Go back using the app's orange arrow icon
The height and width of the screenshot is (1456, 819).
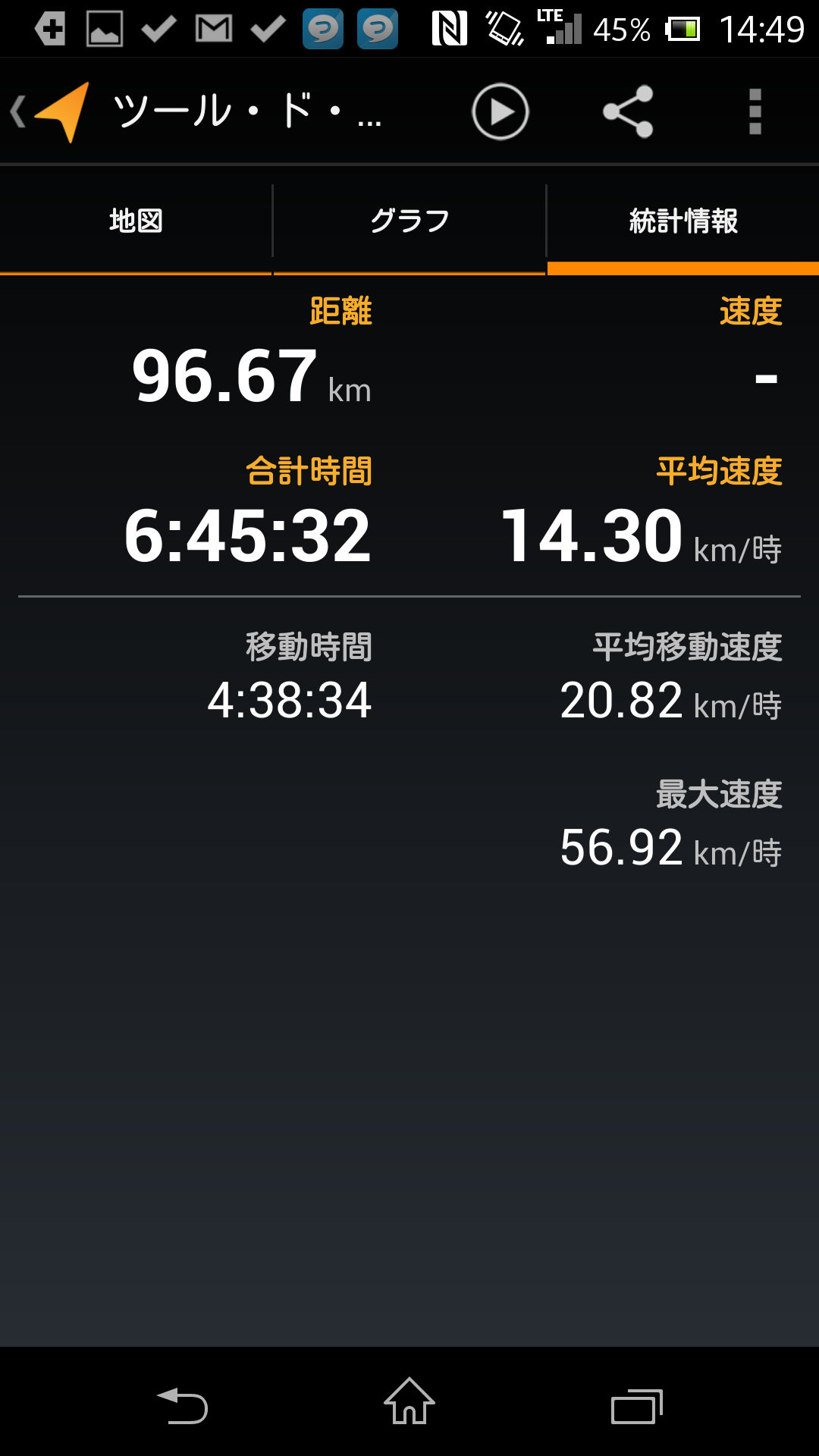[x=52, y=112]
